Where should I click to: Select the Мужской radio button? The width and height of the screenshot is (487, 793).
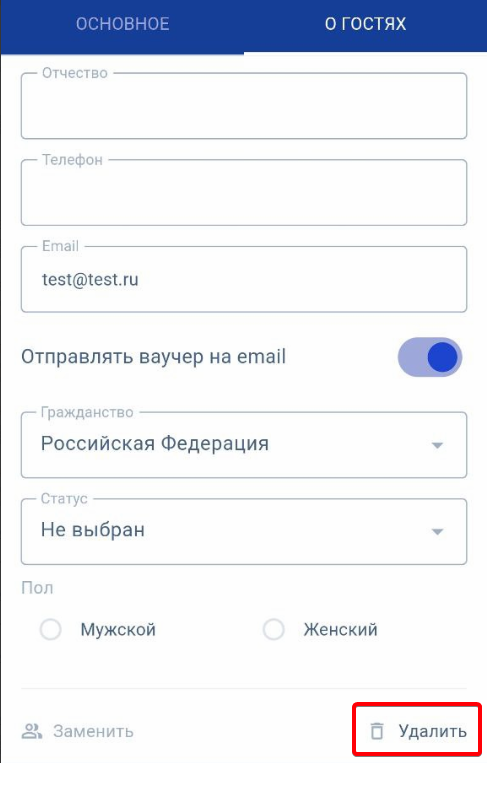(x=51, y=630)
